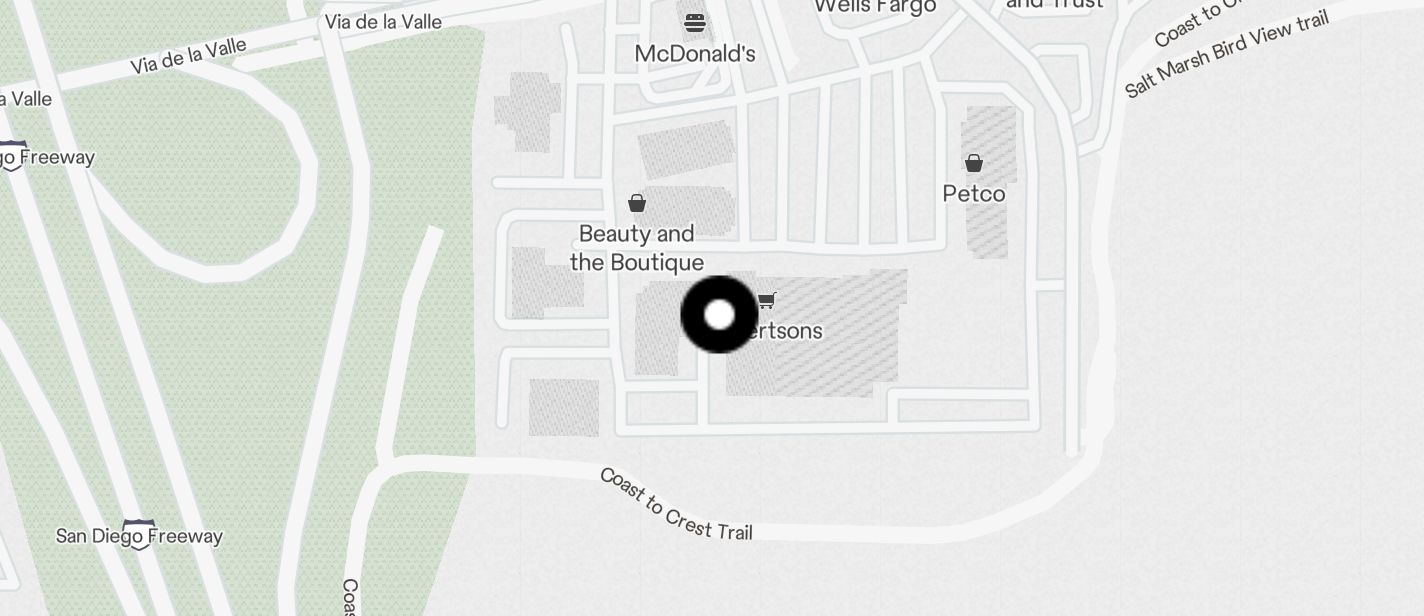
Task: Select the Petco store marker
Action: (974, 163)
